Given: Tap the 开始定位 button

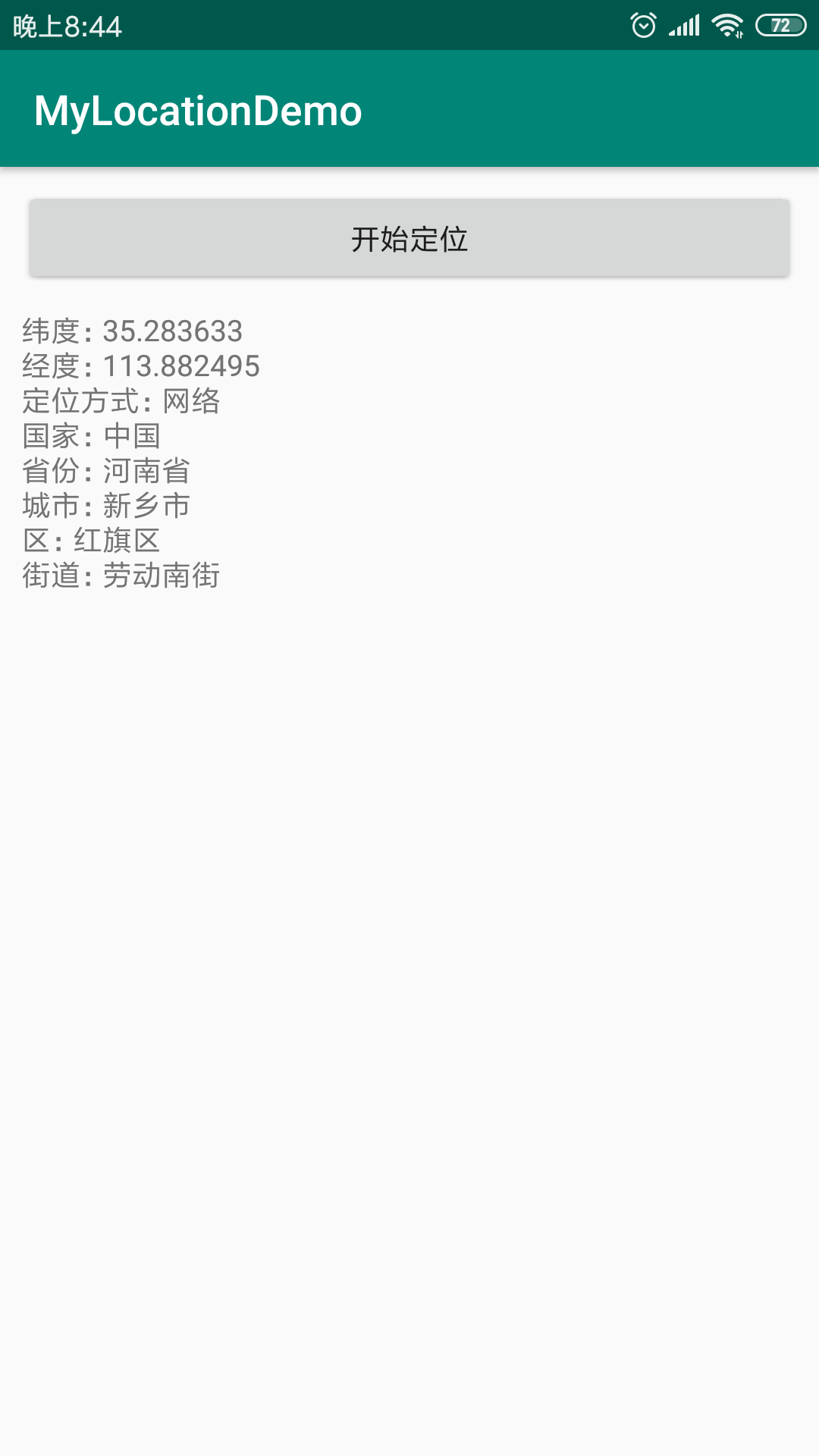Looking at the screenshot, I should click(409, 238).
